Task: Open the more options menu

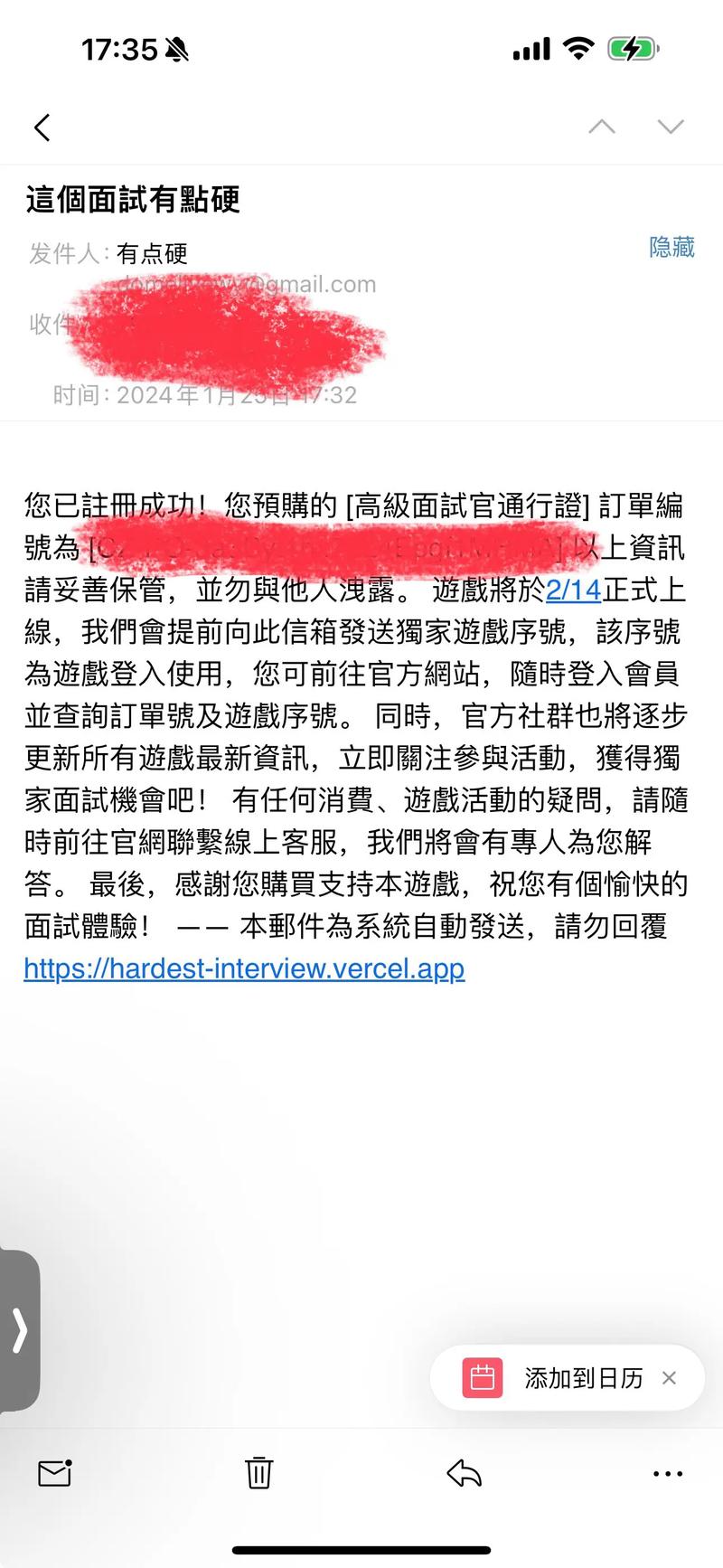Action: click(668, 1473)
